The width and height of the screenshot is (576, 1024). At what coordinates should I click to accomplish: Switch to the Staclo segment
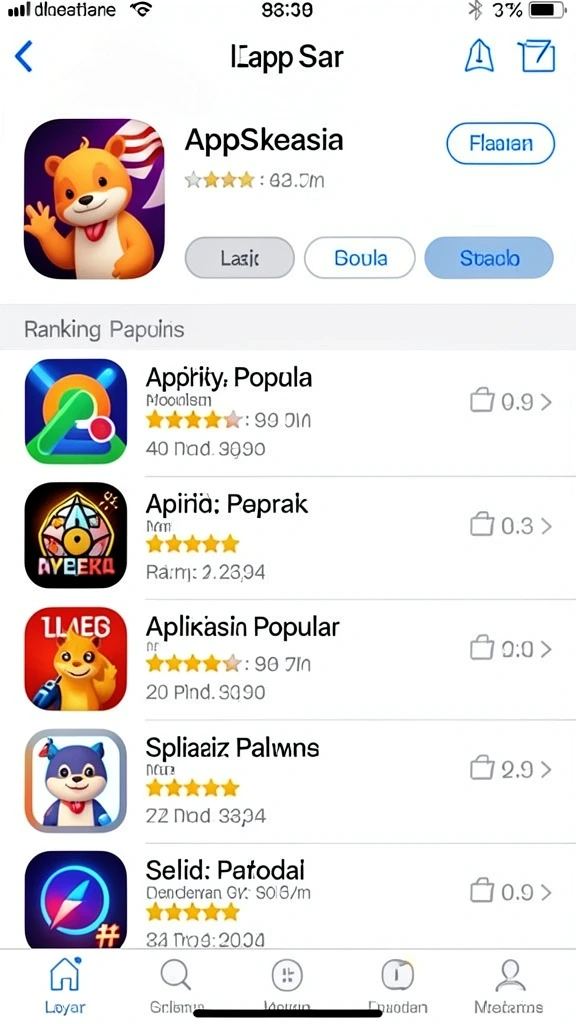[489, 258]
